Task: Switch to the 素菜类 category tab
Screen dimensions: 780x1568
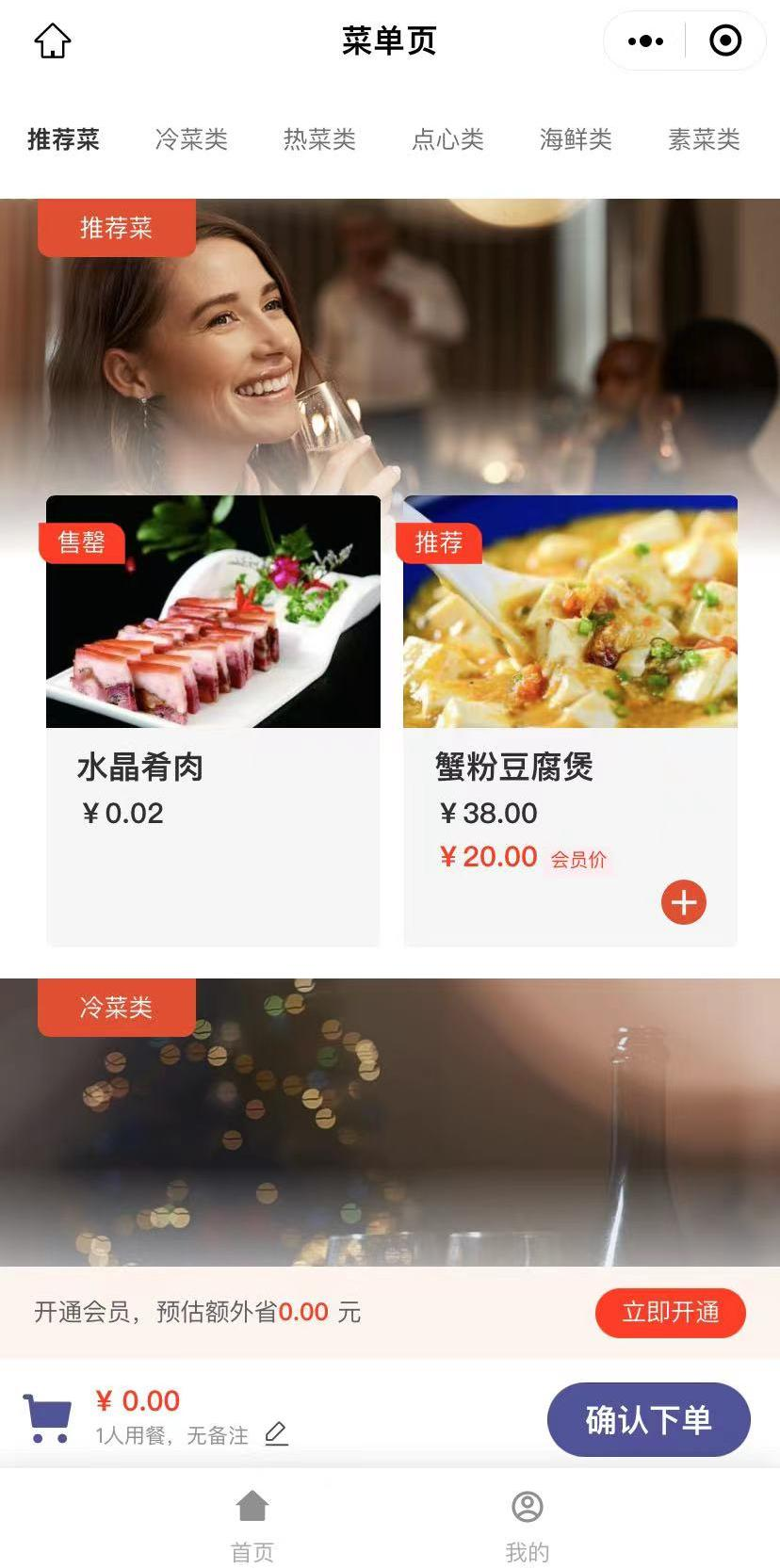Action: [704, 139]
